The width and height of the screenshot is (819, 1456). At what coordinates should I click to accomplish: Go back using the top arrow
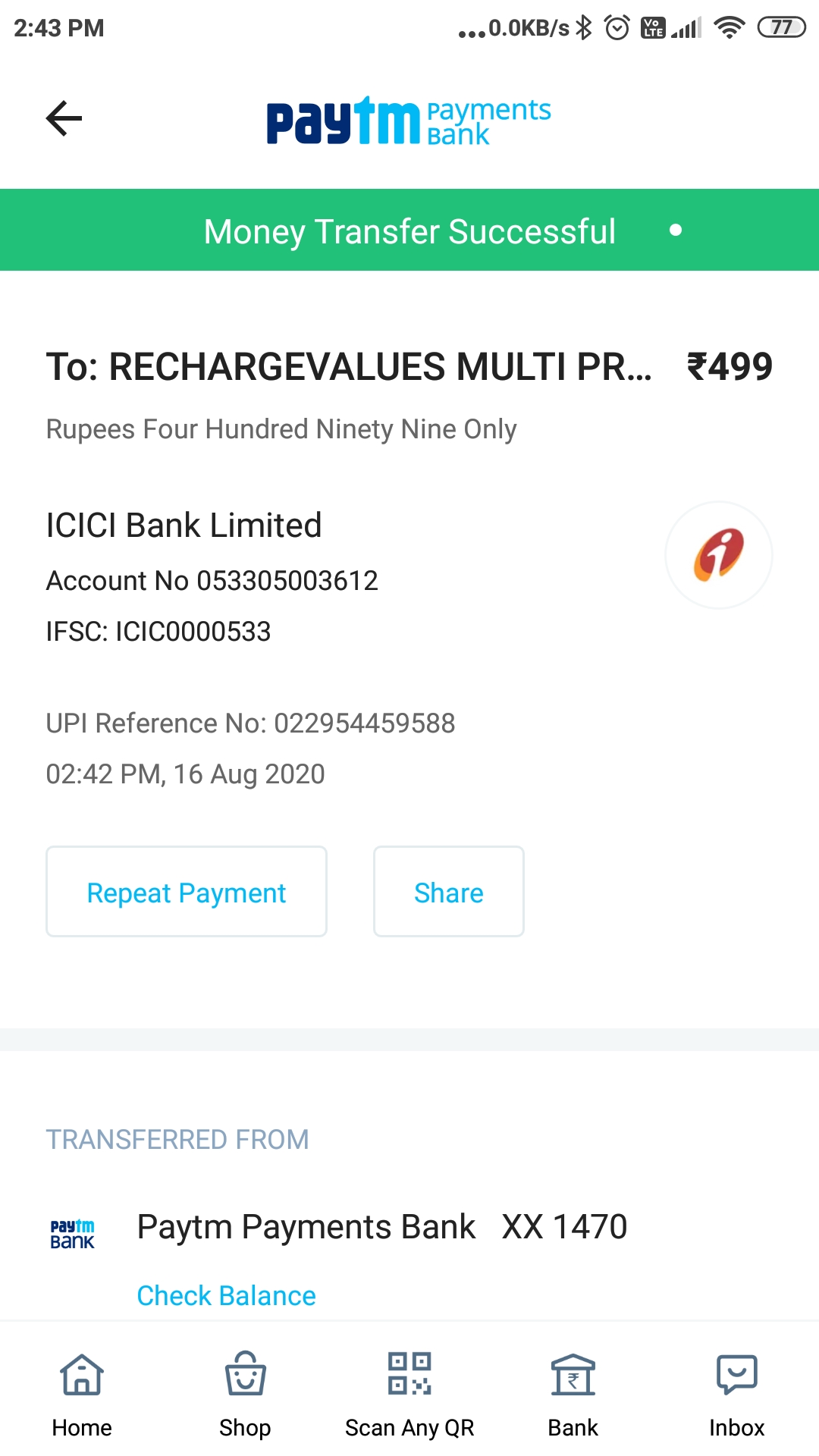(x=64, y=118)
